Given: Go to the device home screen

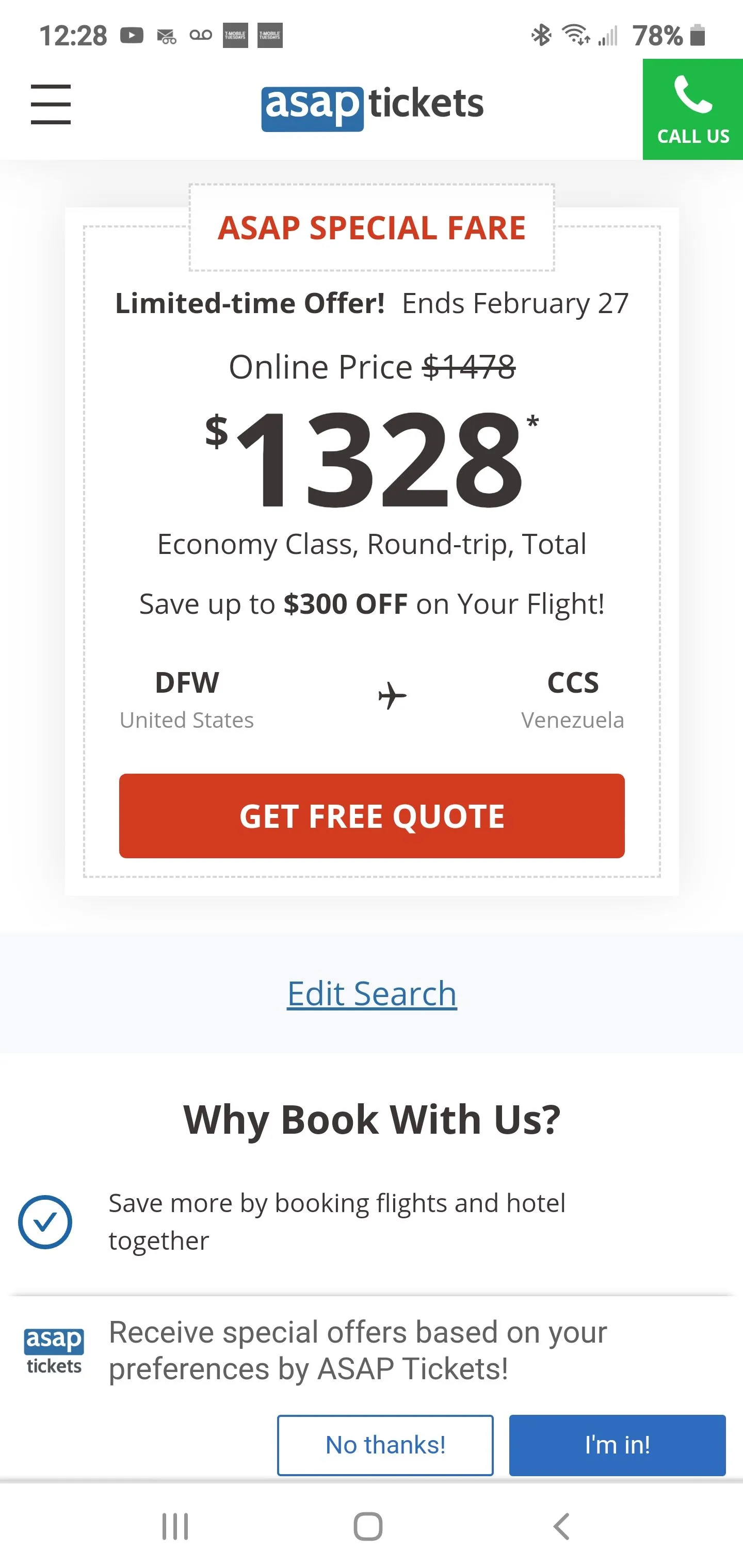Looking at the screenshot, I should coord(368,1526).
